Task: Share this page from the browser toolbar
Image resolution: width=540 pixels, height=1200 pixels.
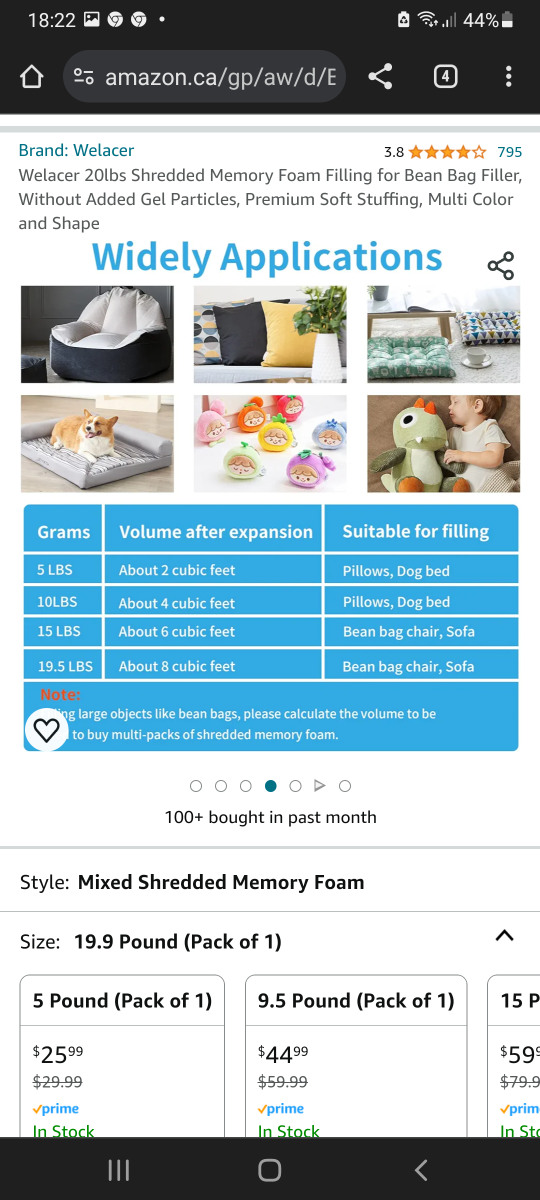Action: click(380, 77)
